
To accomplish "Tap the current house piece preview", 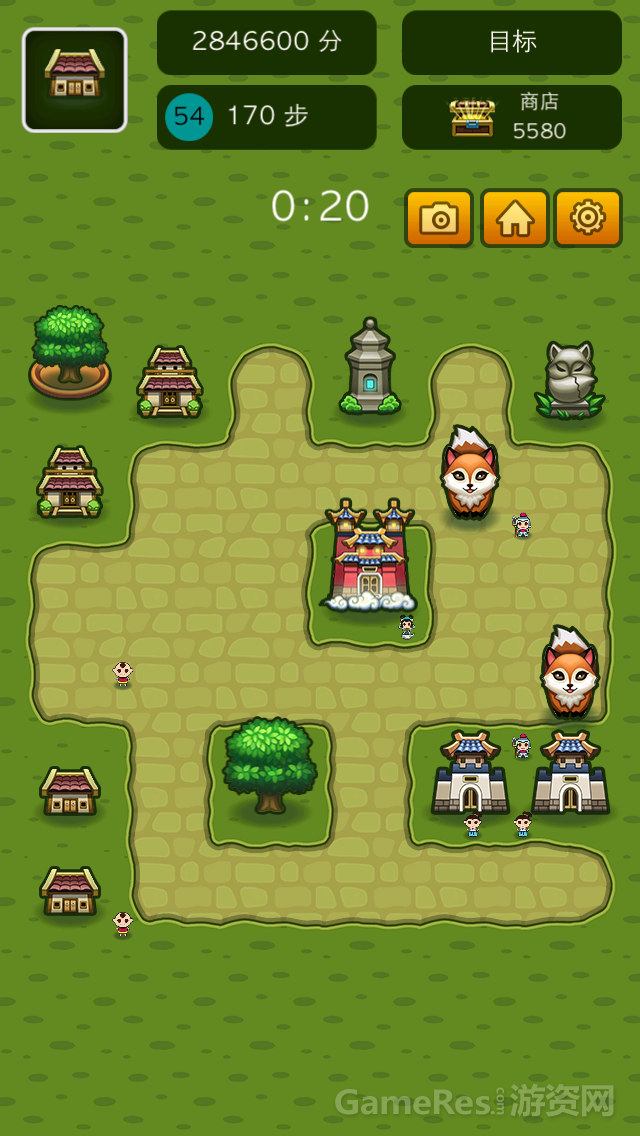I will [x=75, y=80].
